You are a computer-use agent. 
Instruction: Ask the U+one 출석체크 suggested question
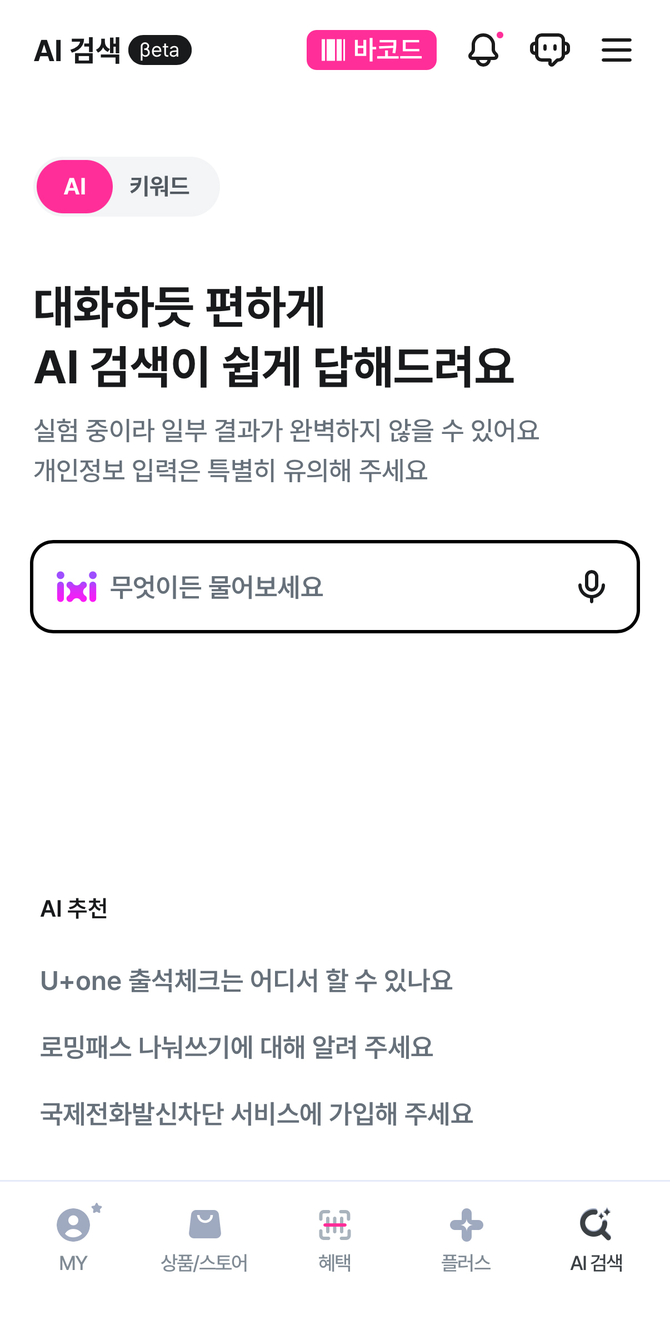[x=246, y=980]
